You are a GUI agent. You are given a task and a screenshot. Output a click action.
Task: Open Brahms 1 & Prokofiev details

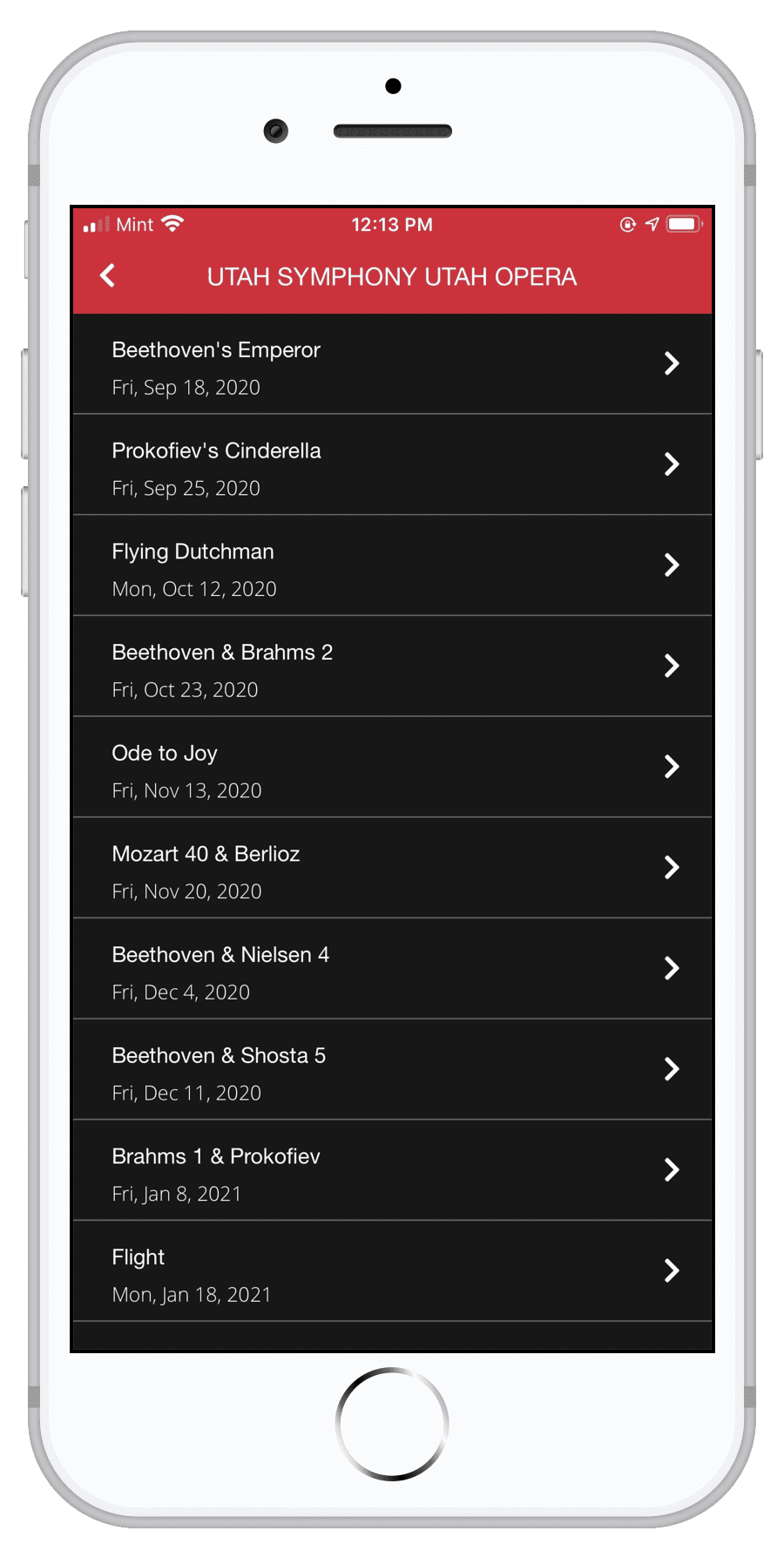point(392,1170)
